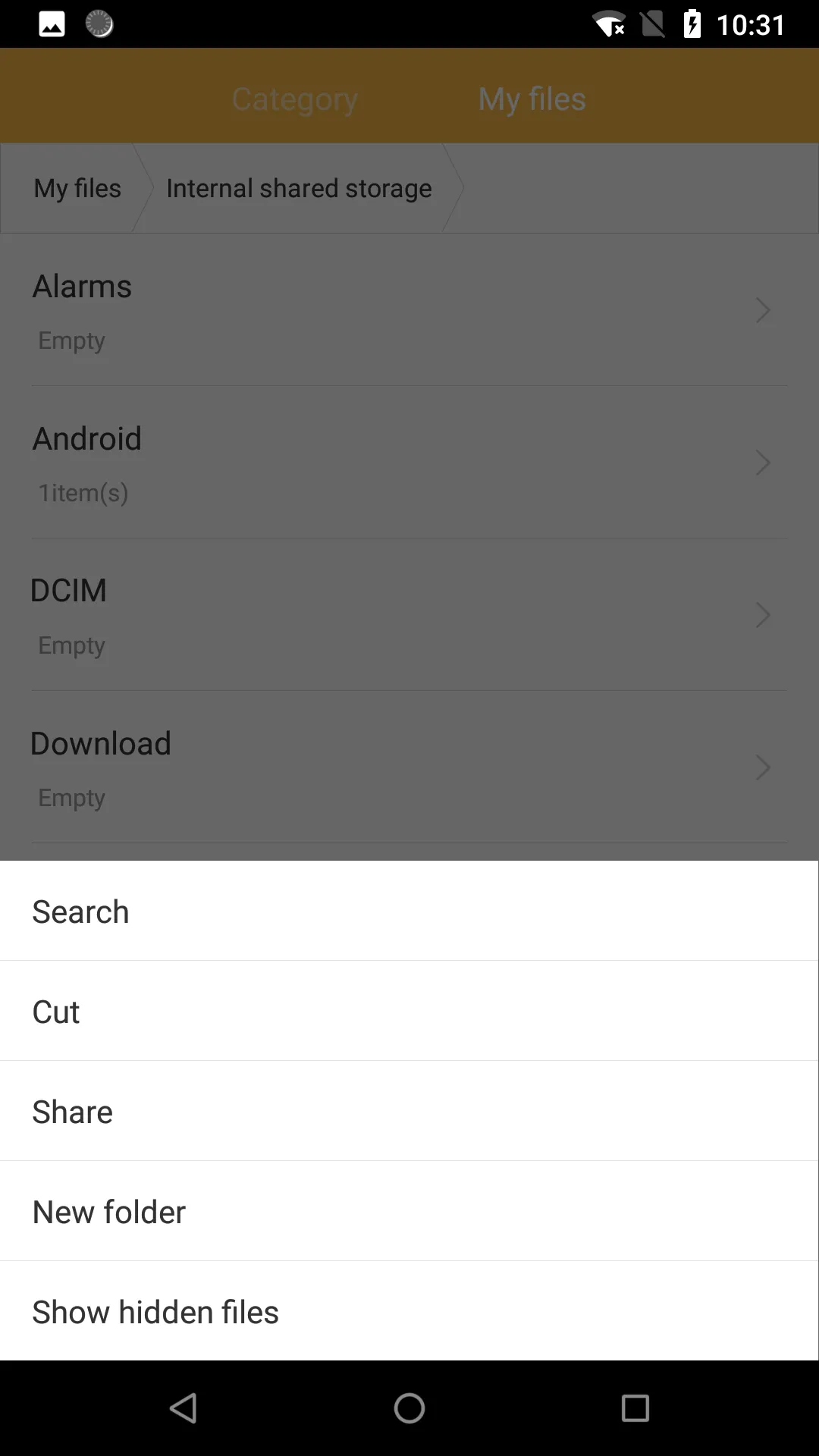This screenshot has height=1456, width=819.
Task: Click the My files breadcrumb
Action: [77, 187]
